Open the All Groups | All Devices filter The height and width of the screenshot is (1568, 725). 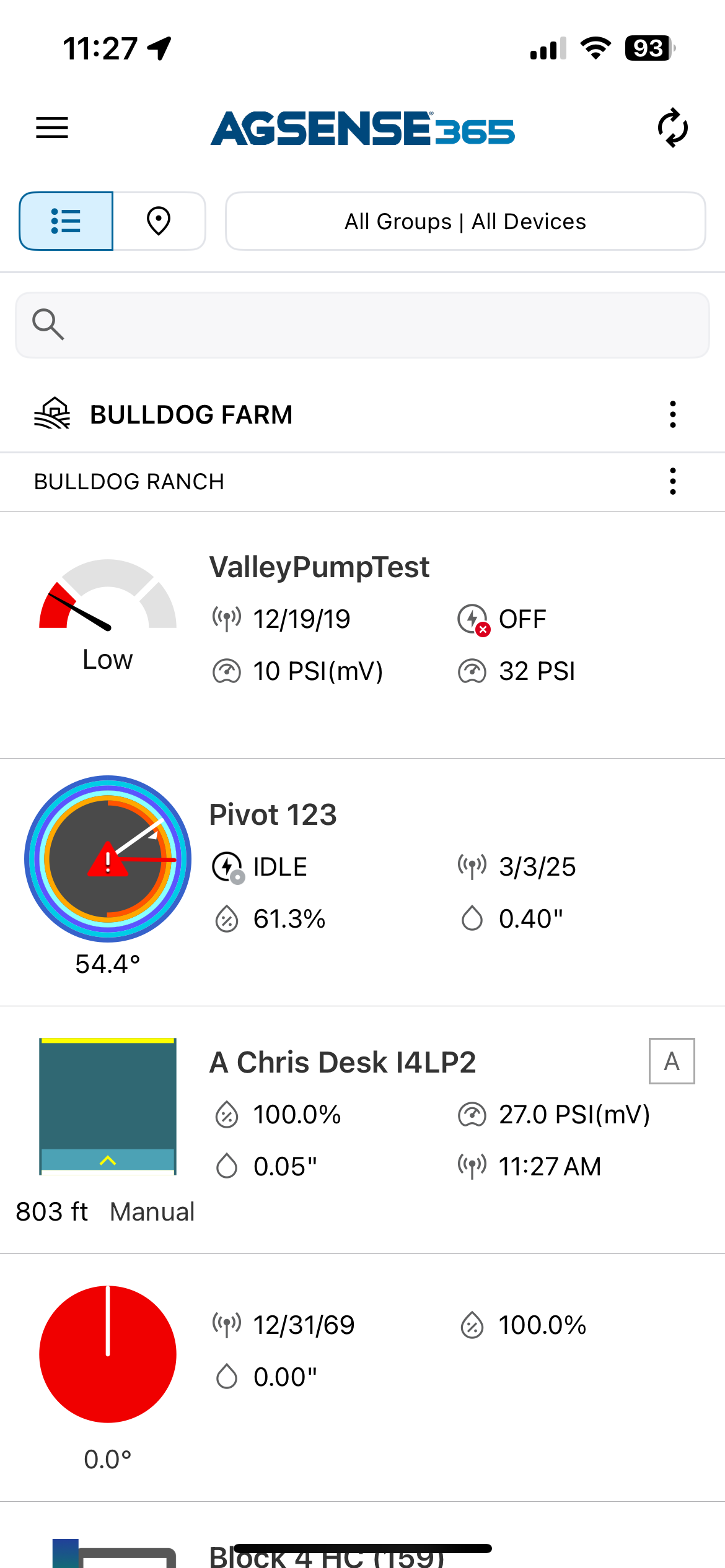point(465,221)
